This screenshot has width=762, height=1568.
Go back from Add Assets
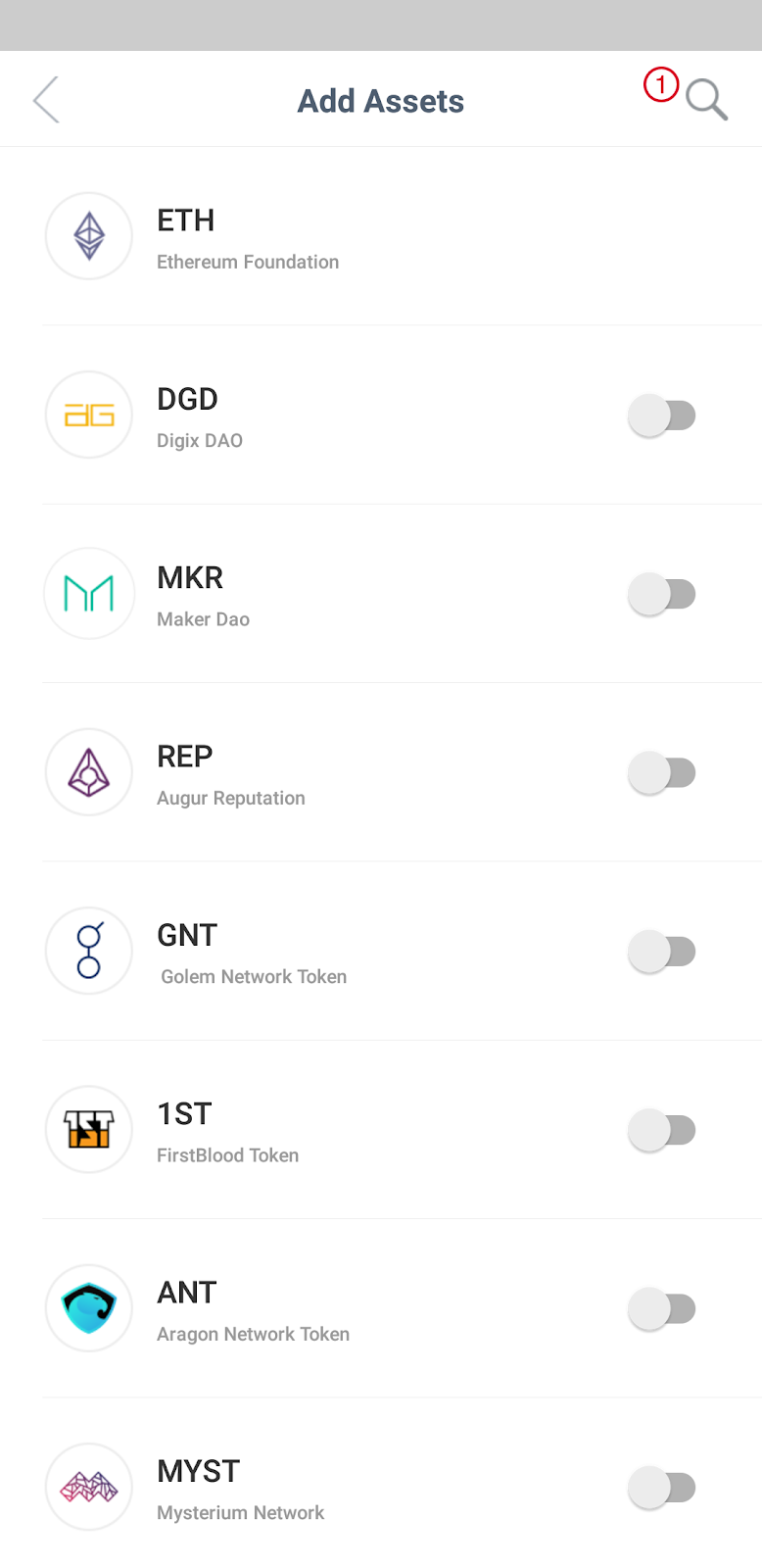coord(46,100)
